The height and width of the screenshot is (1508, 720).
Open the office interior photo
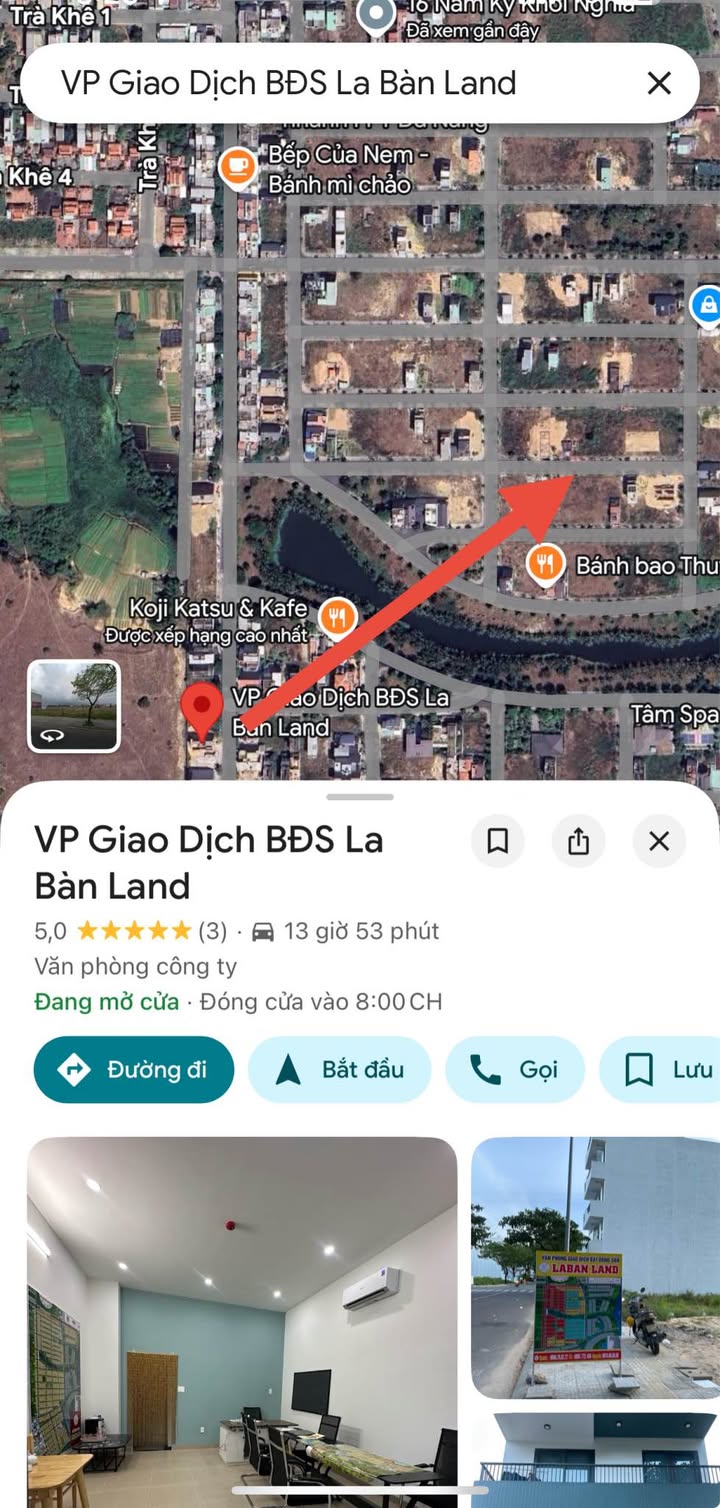pos(242,1322)
